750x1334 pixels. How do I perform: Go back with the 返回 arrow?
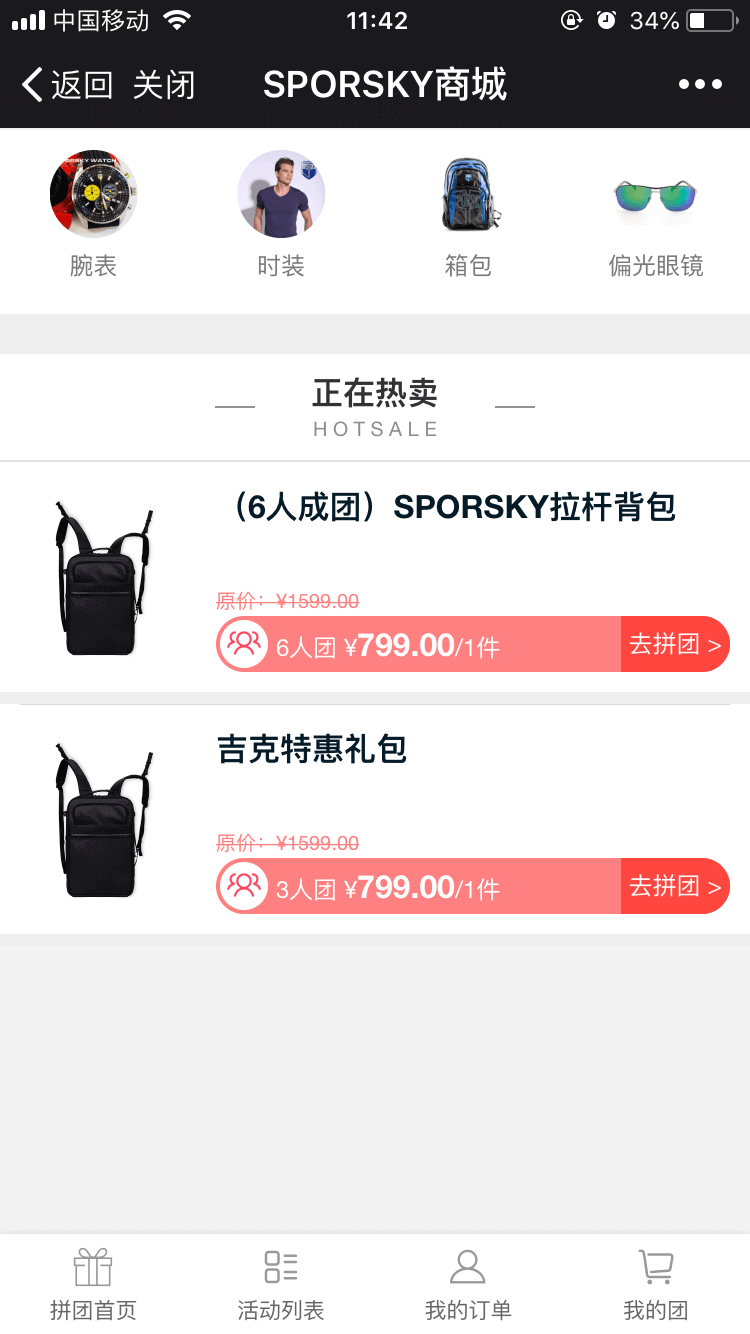(x=66, y=85)
